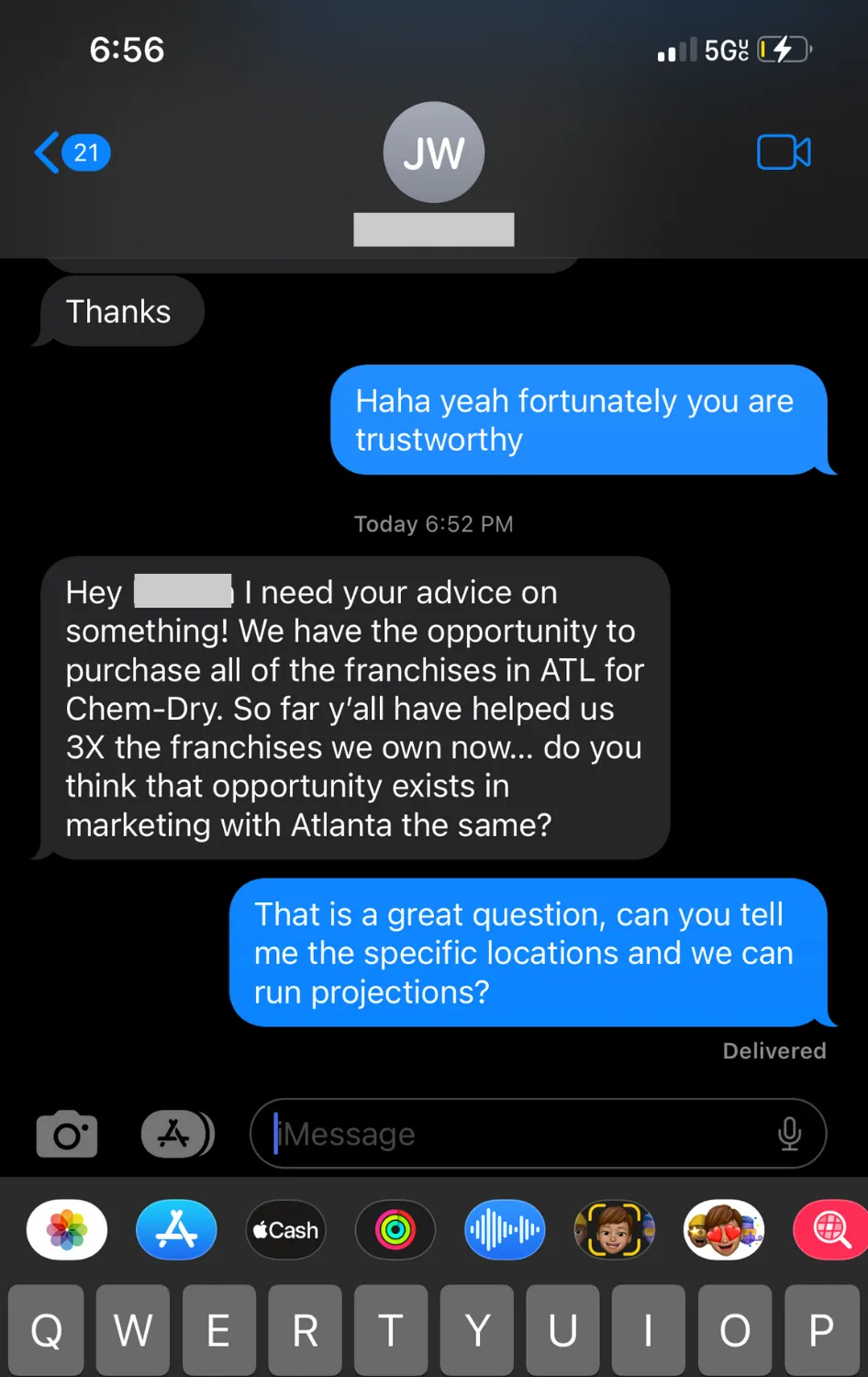Record an audio message

click(x=505, y=1230)
